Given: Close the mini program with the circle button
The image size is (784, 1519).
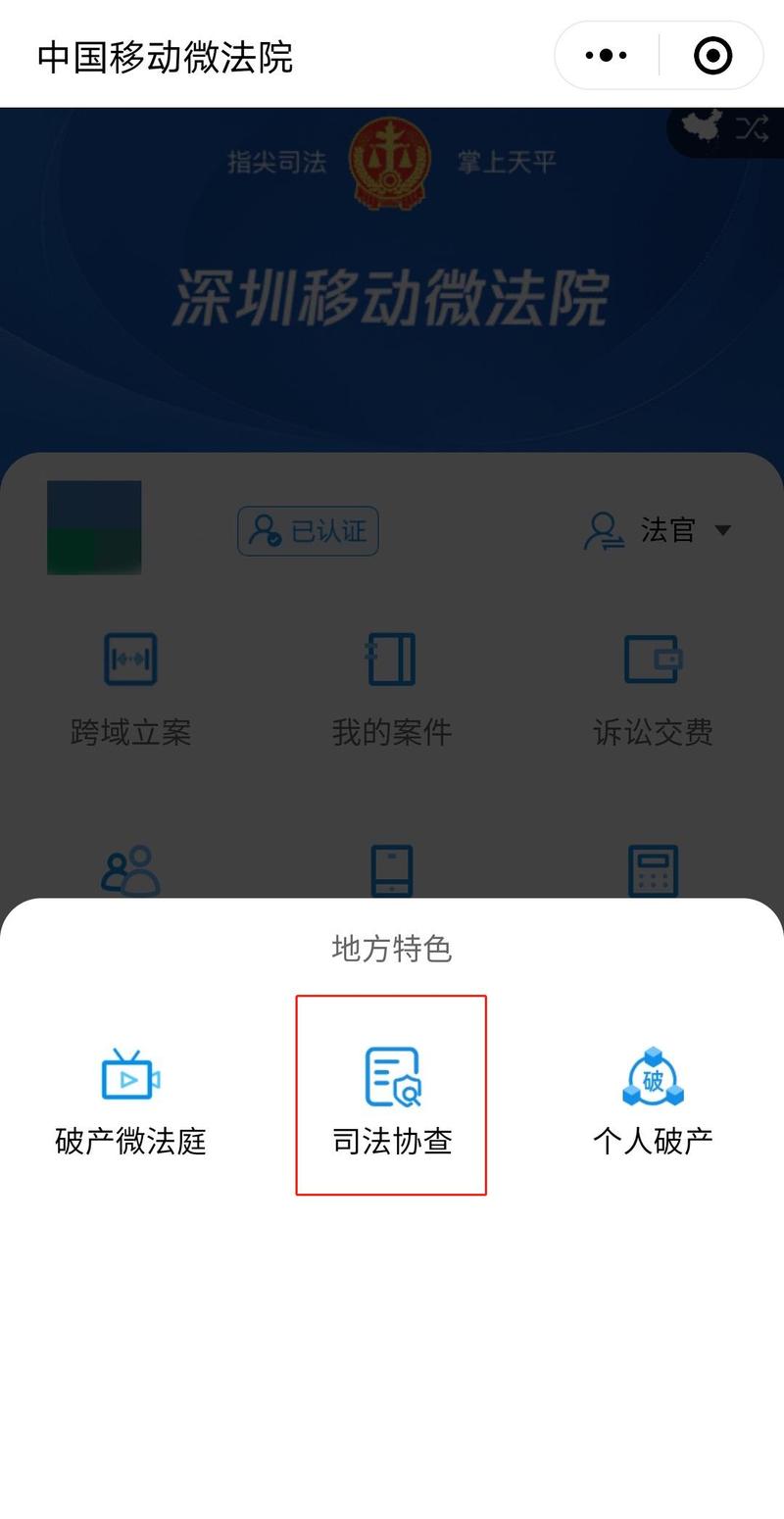Looking at the screenshot, I should (712, 56).
